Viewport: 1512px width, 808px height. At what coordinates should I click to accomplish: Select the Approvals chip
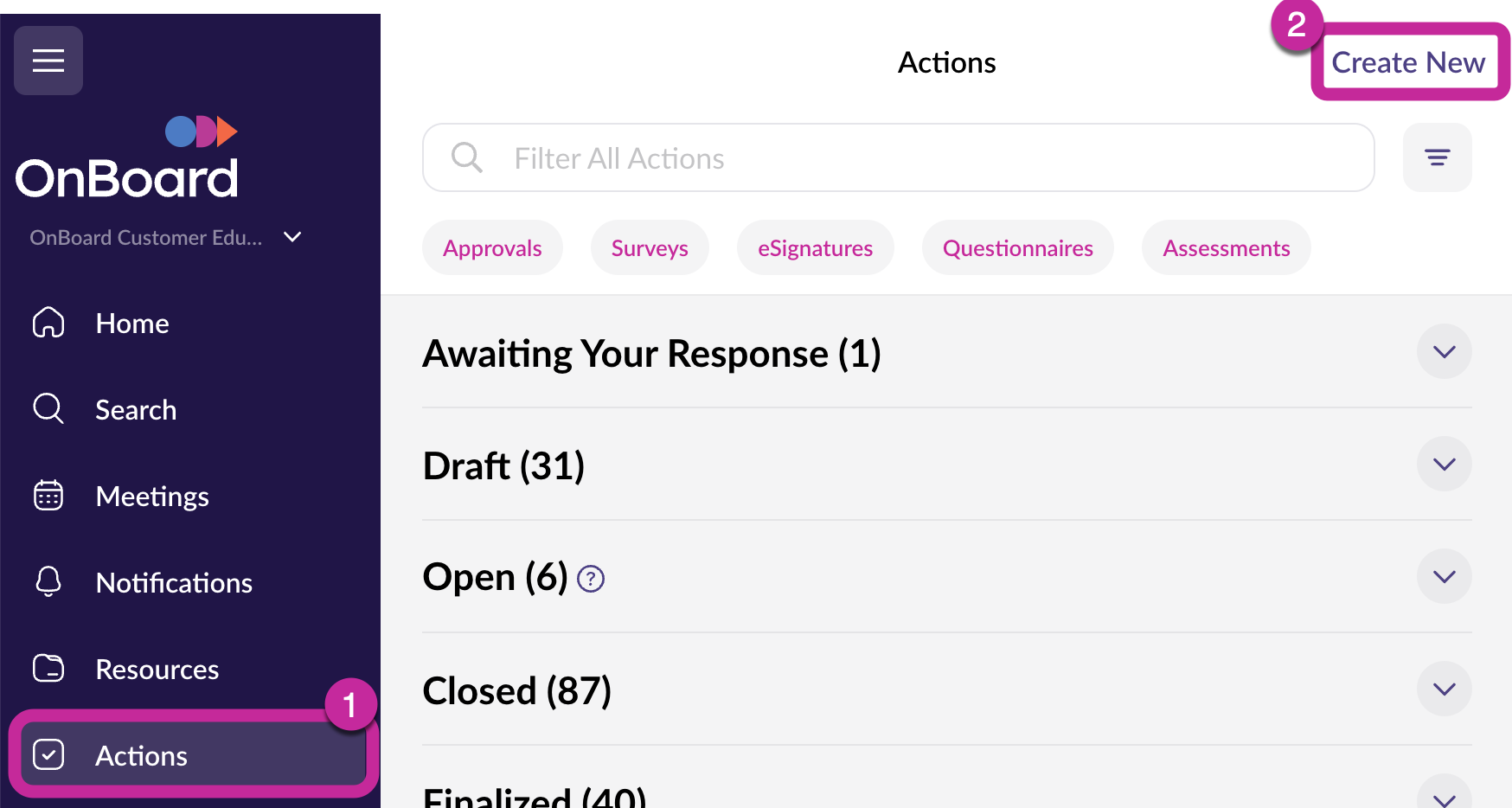(492, 248)
